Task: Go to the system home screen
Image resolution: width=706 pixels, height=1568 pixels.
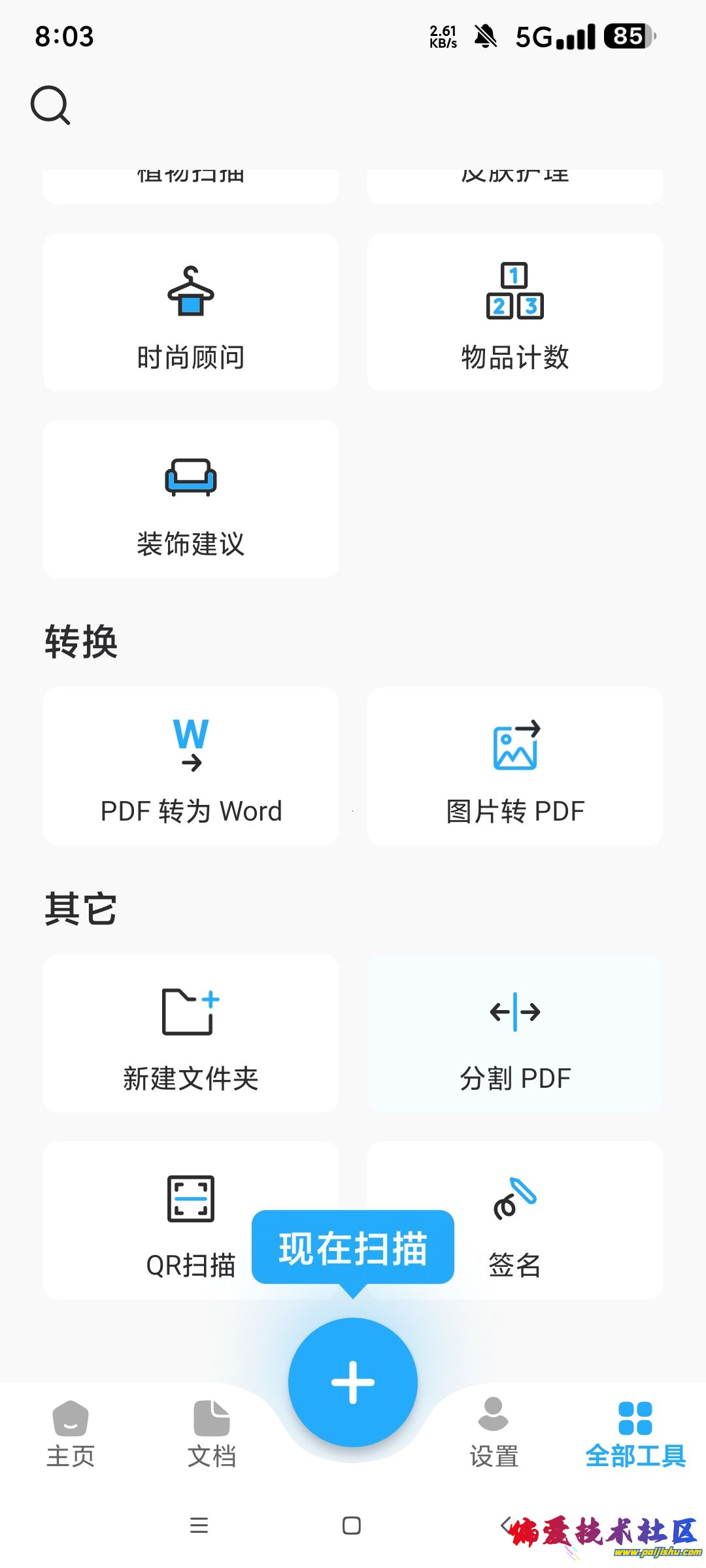Action: pyautogui.click(x=352, y=1526)
